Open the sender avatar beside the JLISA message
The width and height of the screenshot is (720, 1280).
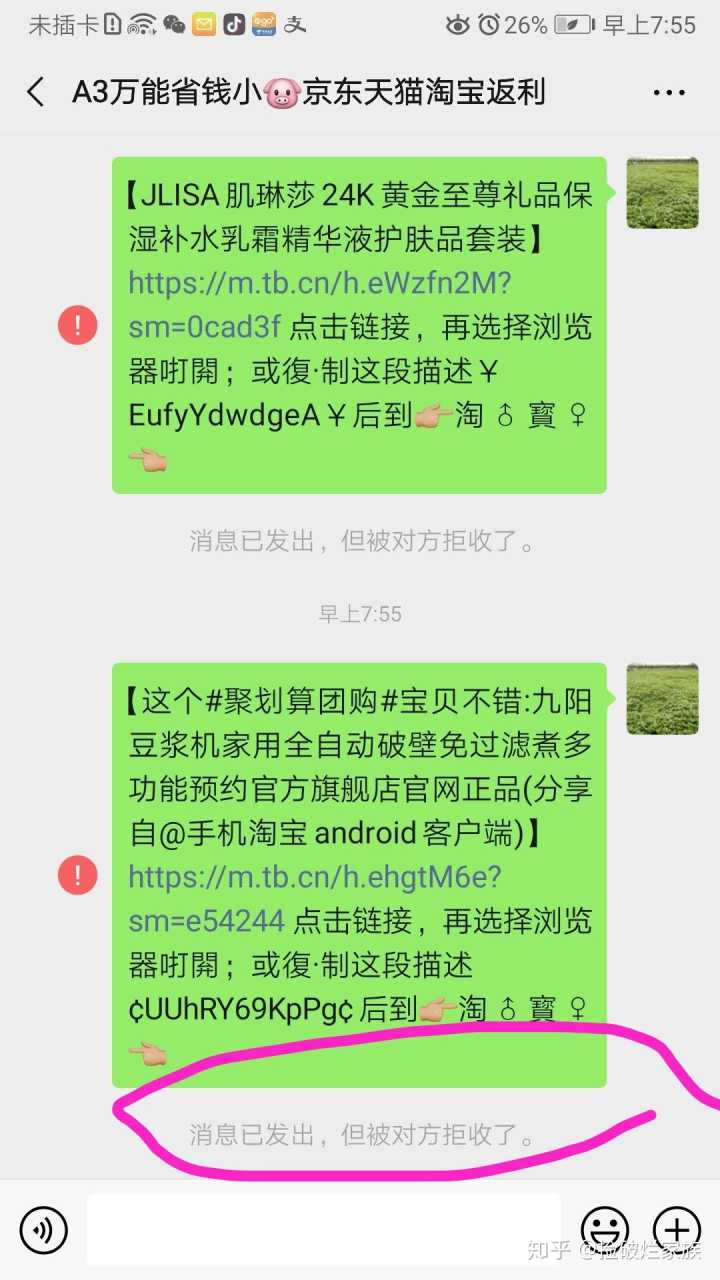click(661, 193)
